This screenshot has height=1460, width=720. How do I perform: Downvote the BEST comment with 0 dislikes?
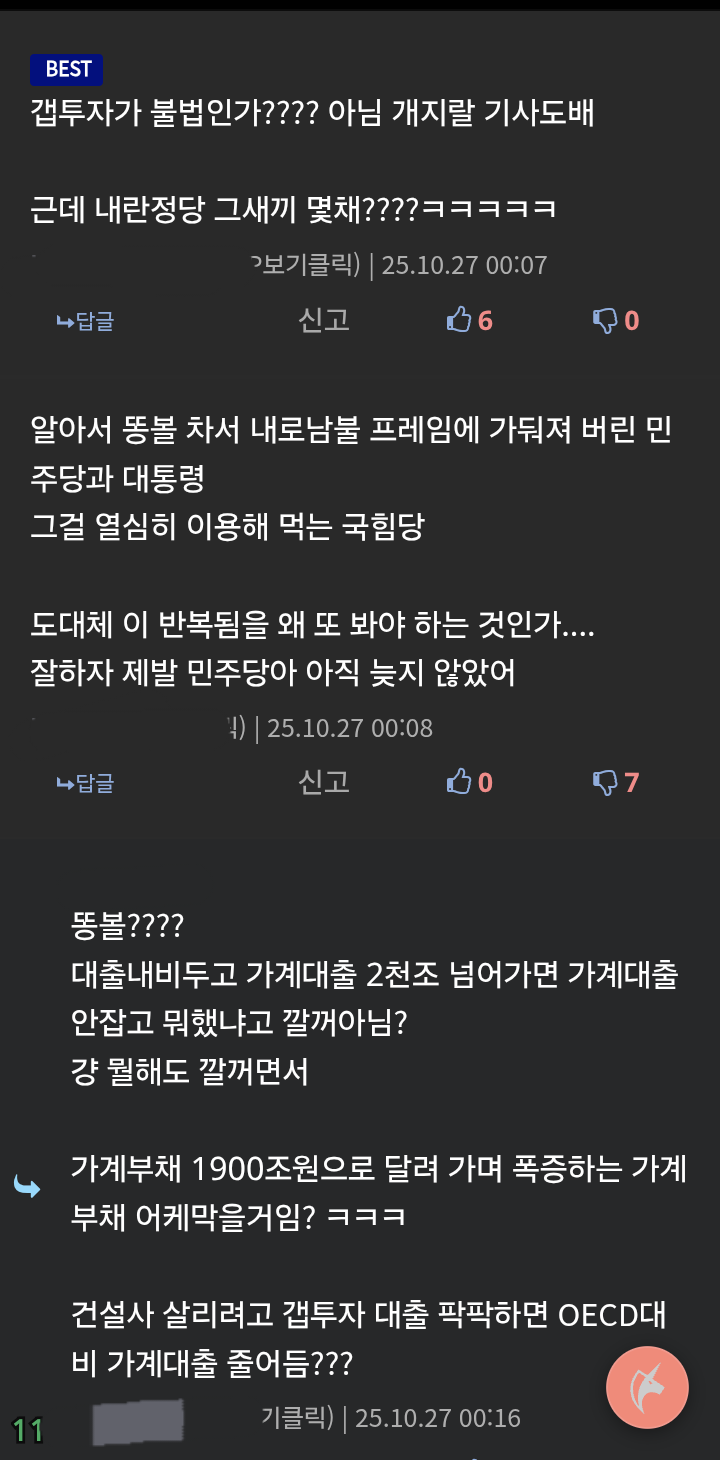tap(615, 320)
